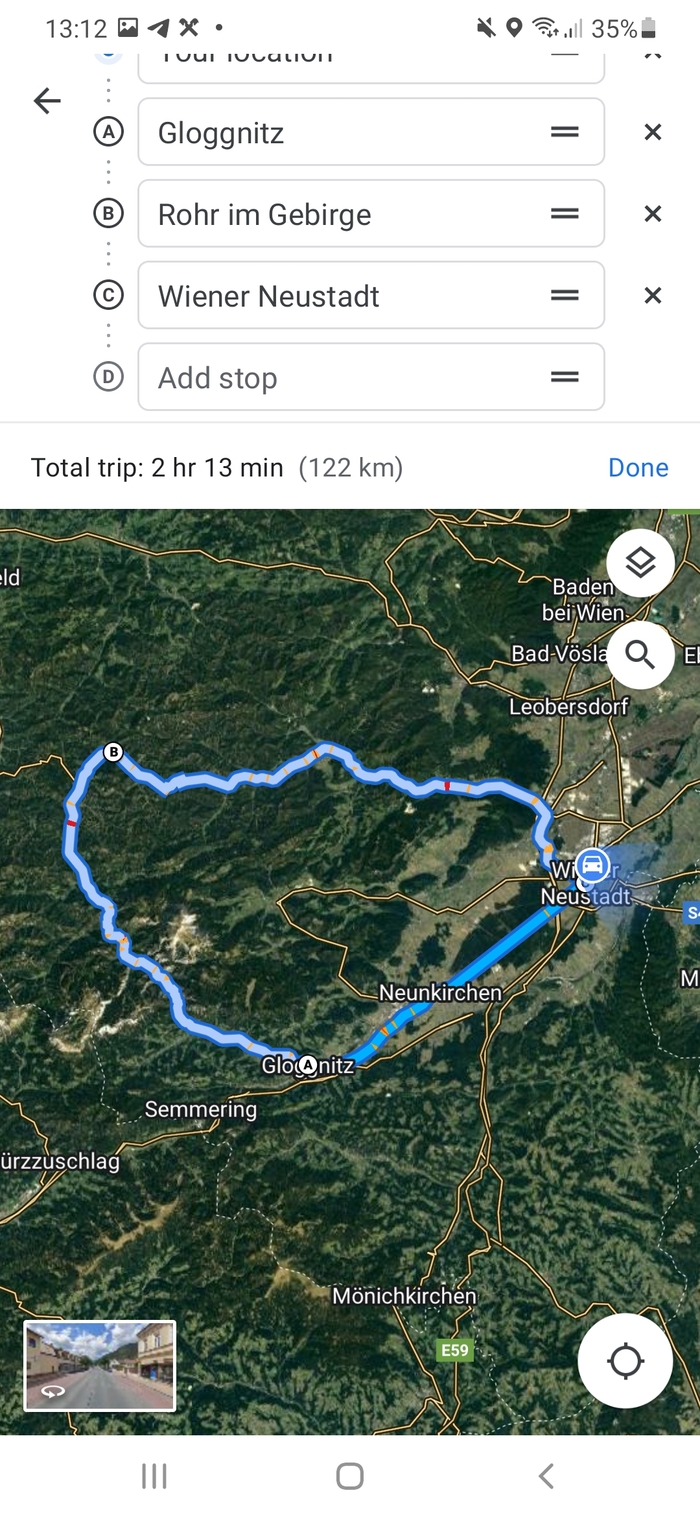Tap the system home button
Image resolution: width=700 pixels, height=1517 pixels.
[349, 1476]
